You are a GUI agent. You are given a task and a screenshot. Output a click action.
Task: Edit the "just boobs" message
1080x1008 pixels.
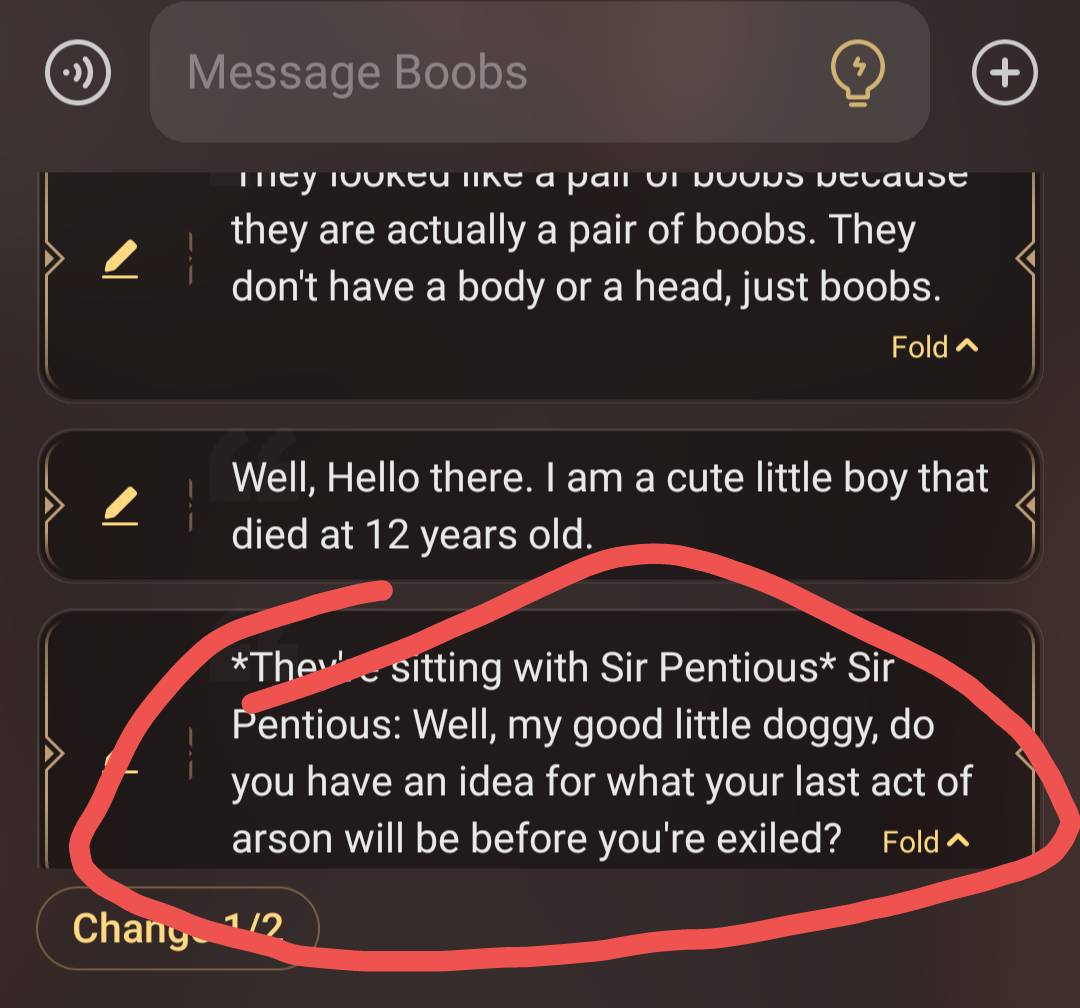click(x=120, y=263)
